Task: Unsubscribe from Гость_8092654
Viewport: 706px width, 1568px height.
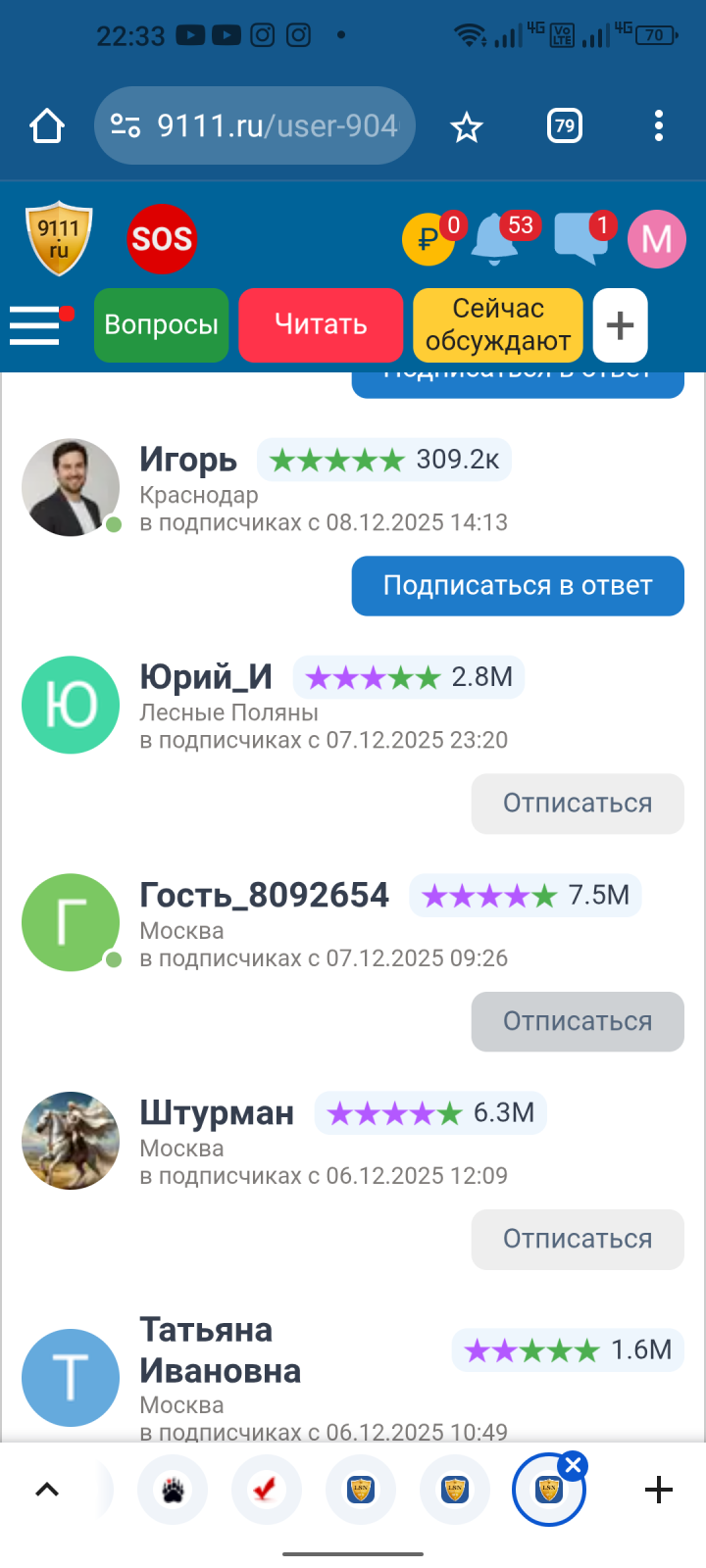Action: pyautogui.click(x=578, y=1021)
